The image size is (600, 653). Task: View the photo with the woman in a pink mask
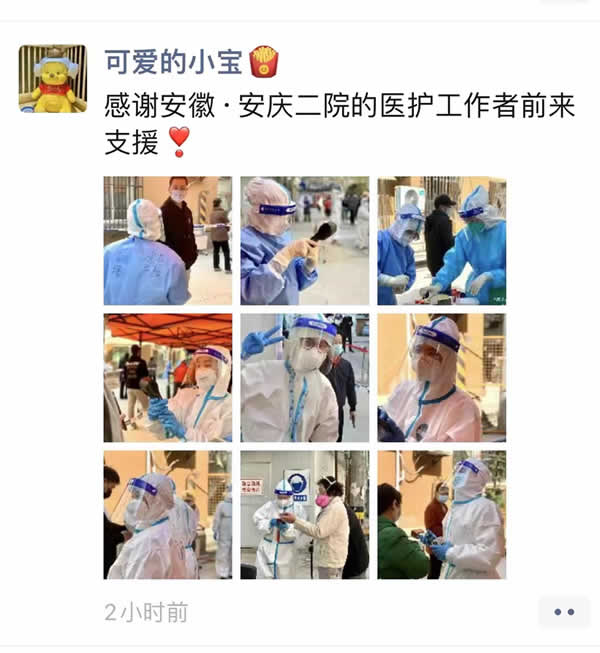click(x=304, y=515)
